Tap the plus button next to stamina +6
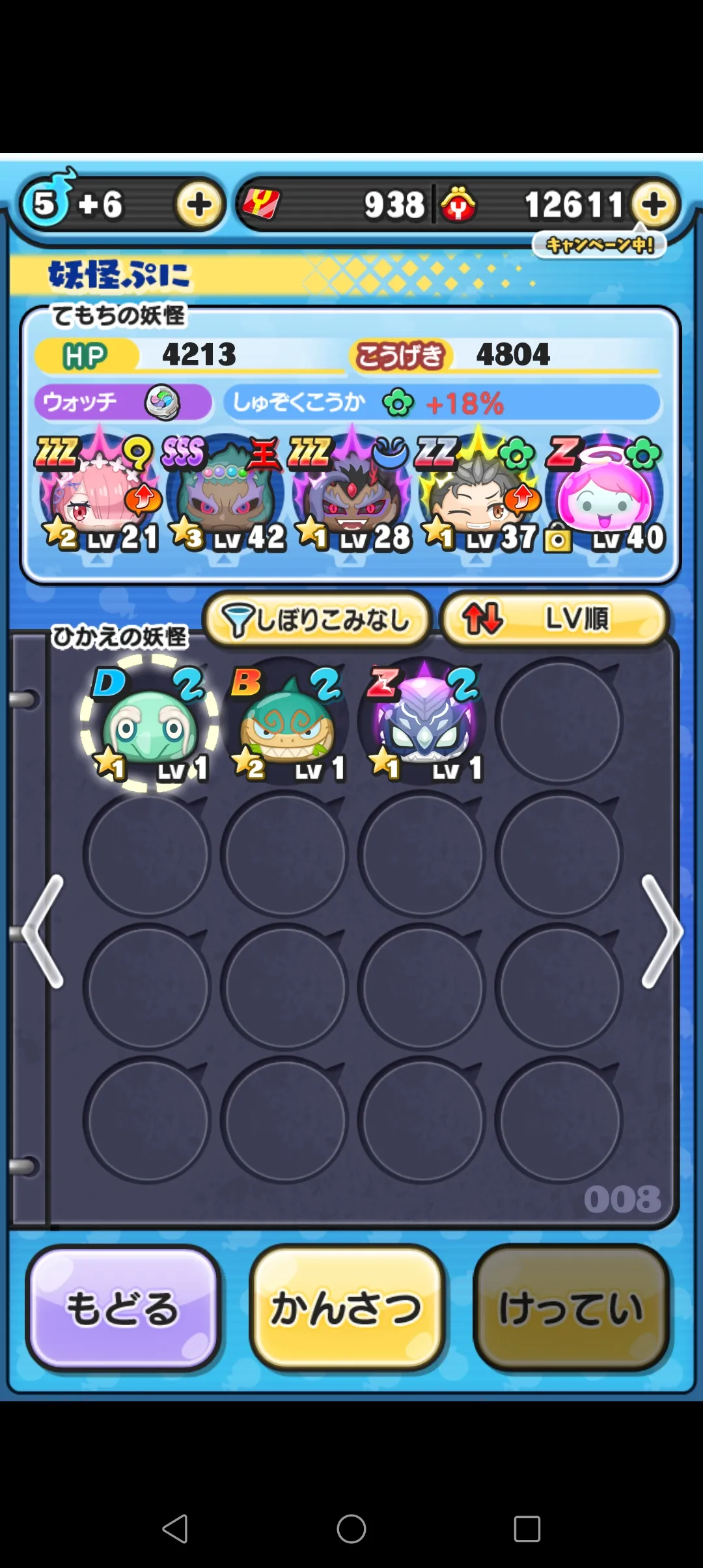Screen dimensions: 703x1568 click(x=199, y=204)
